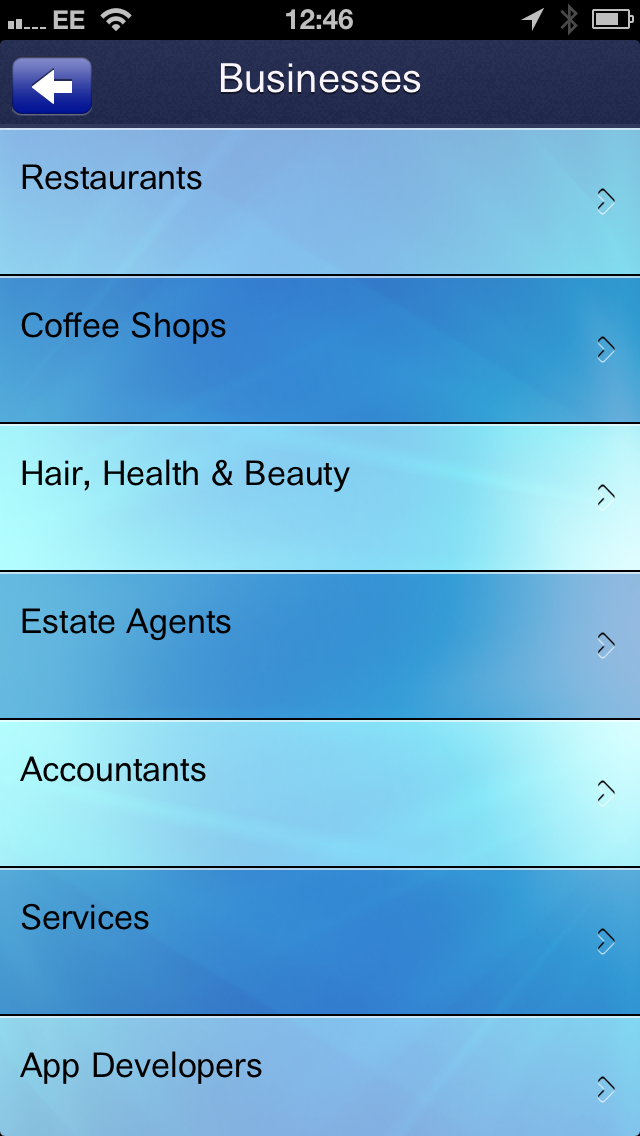Select Hair, Health & Beauty
640x1136 pixels.
tap(320, 497)
